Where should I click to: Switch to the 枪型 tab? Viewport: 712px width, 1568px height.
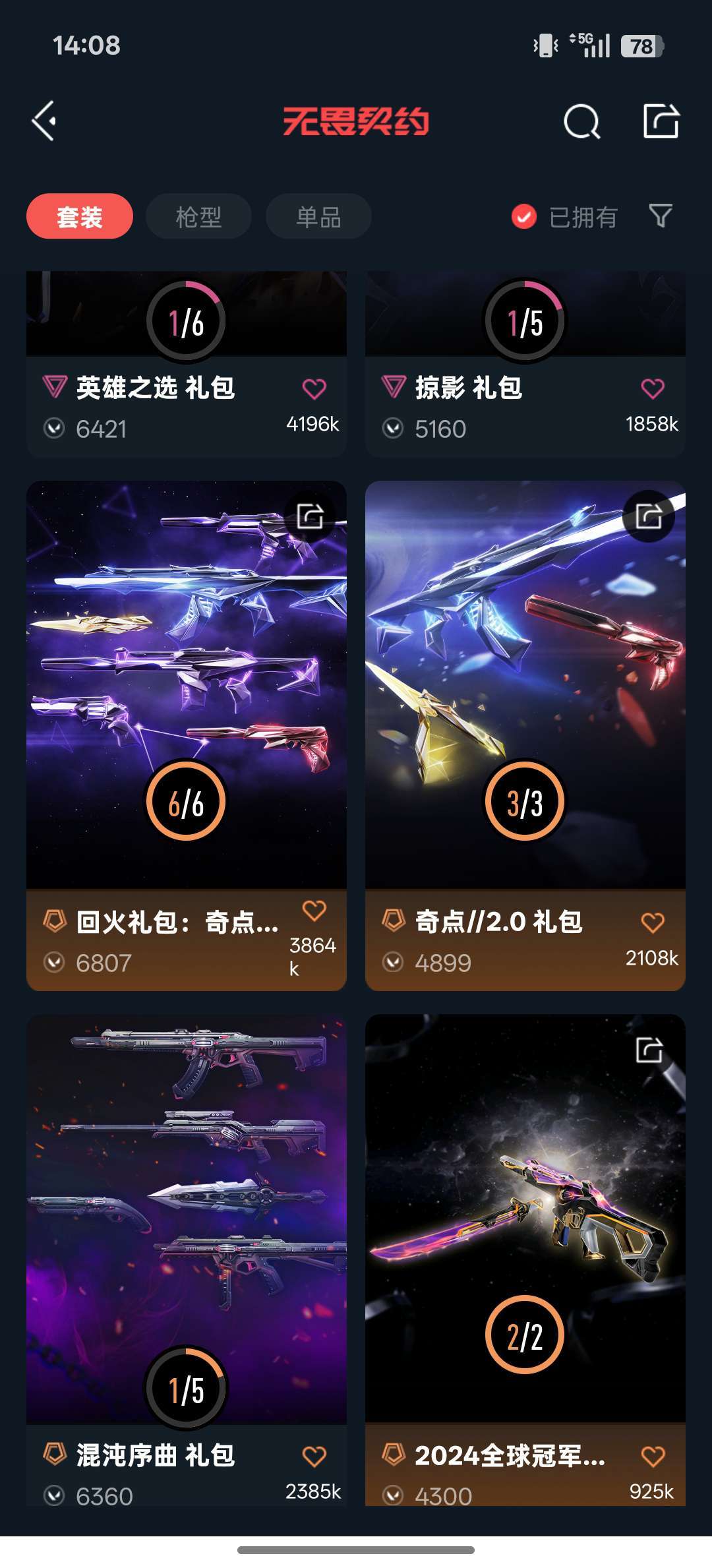198,216
